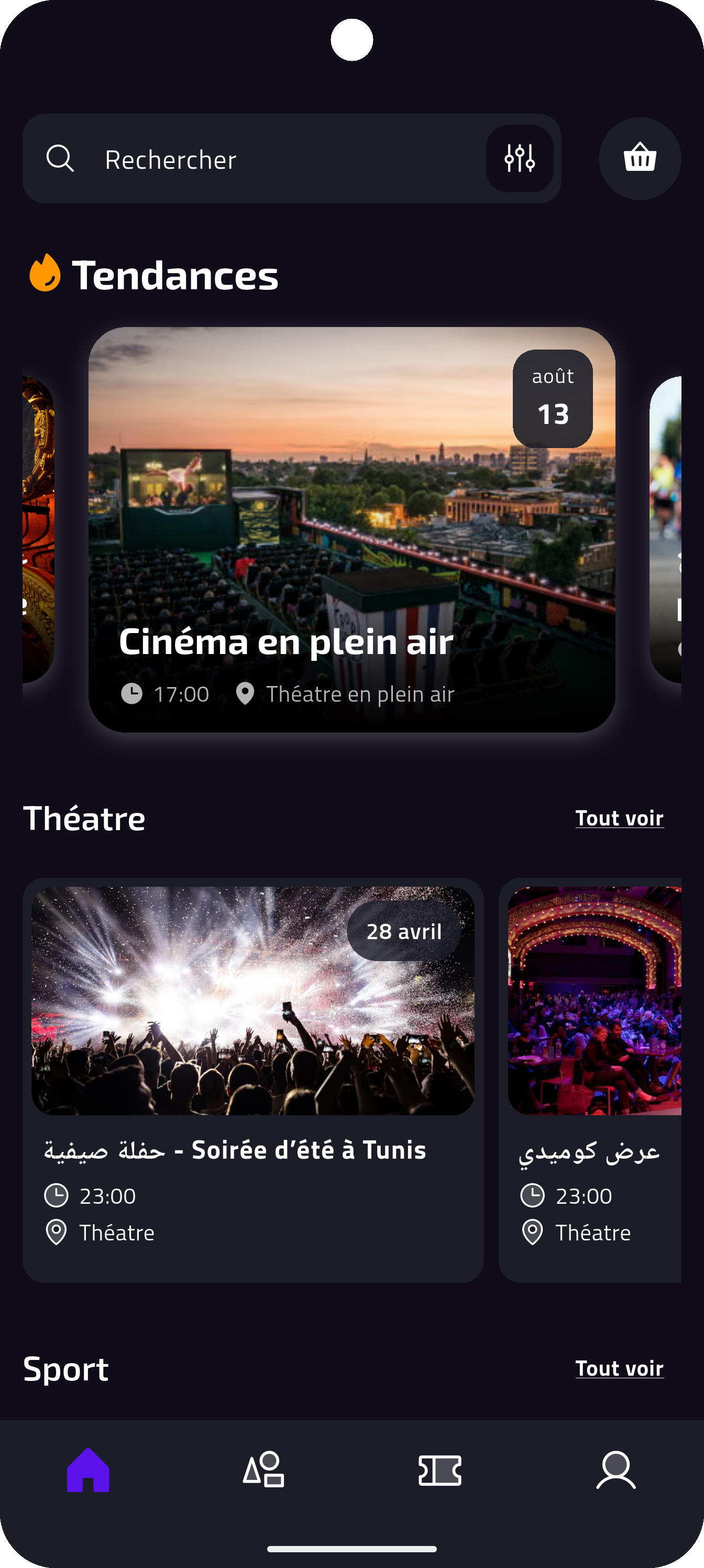The image size is (704, 1568).
Task: Open Tout voir for the Théatre section
Action: point(620,818)
